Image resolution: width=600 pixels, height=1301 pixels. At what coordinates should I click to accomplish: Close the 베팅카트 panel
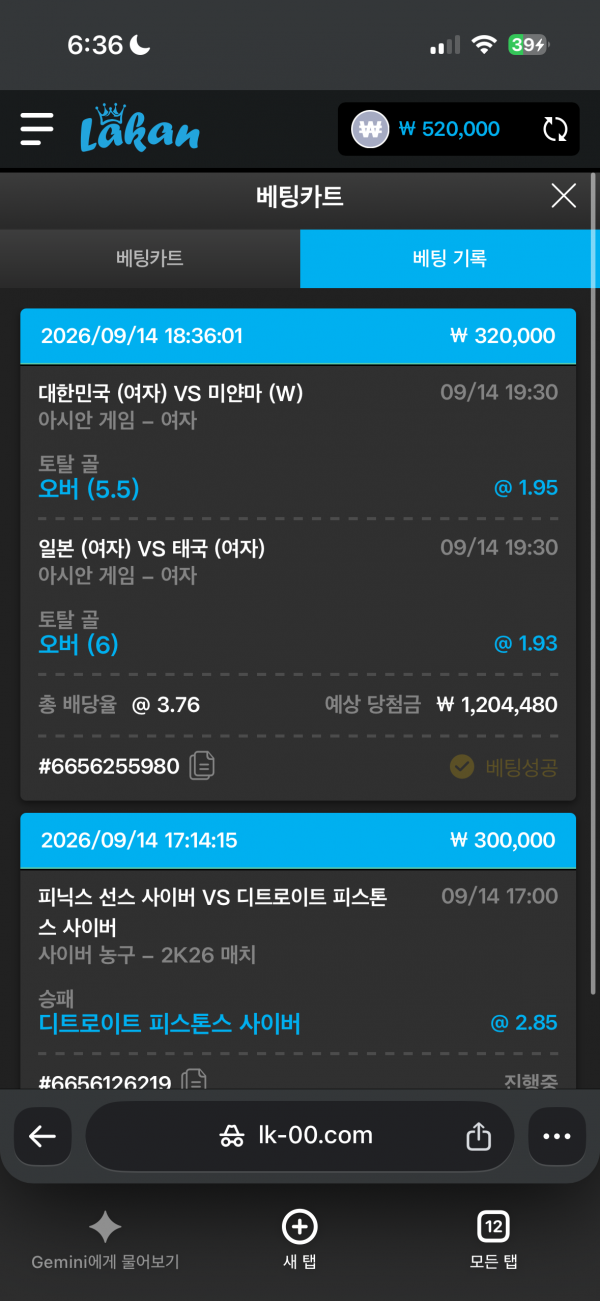coord(564,196)
